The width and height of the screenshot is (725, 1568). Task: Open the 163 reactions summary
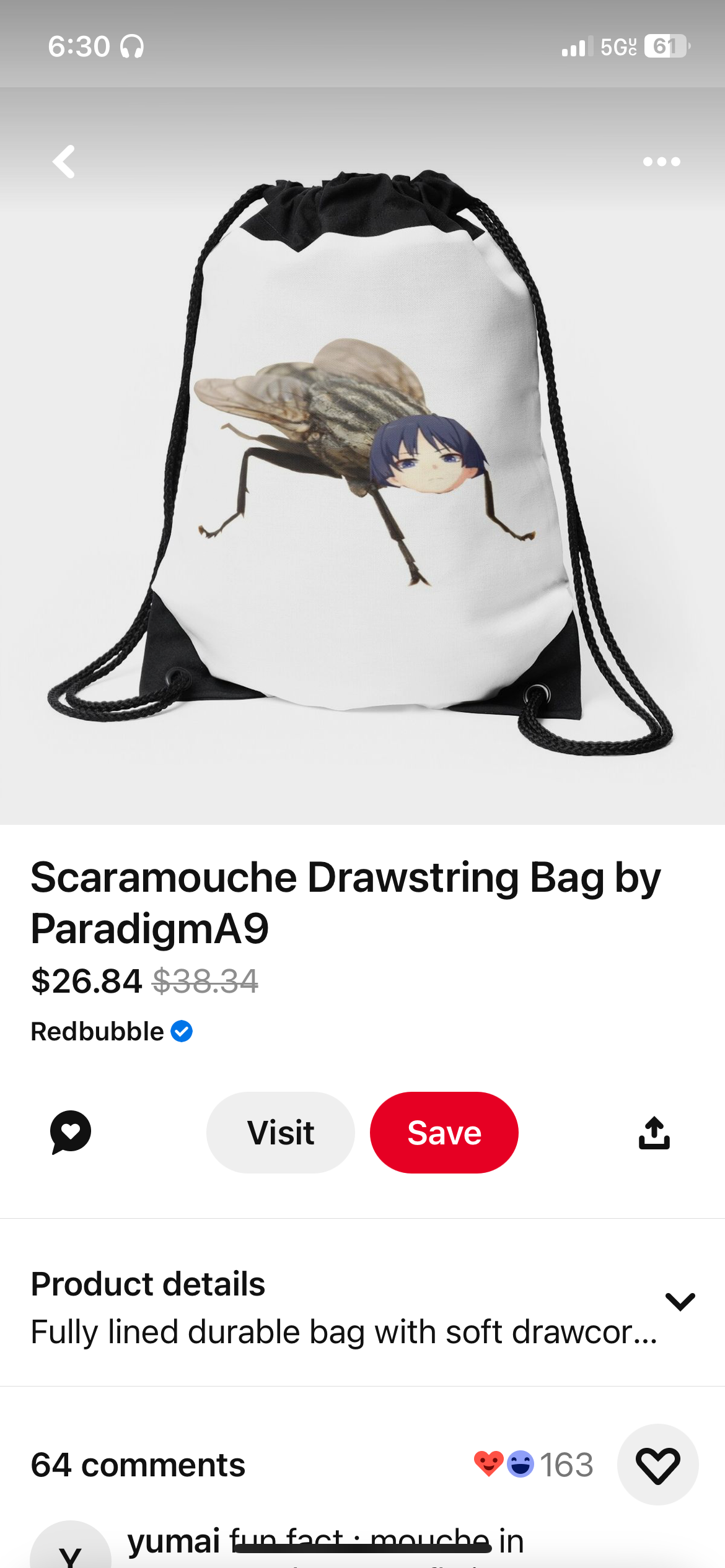(x=534, y=1465)
